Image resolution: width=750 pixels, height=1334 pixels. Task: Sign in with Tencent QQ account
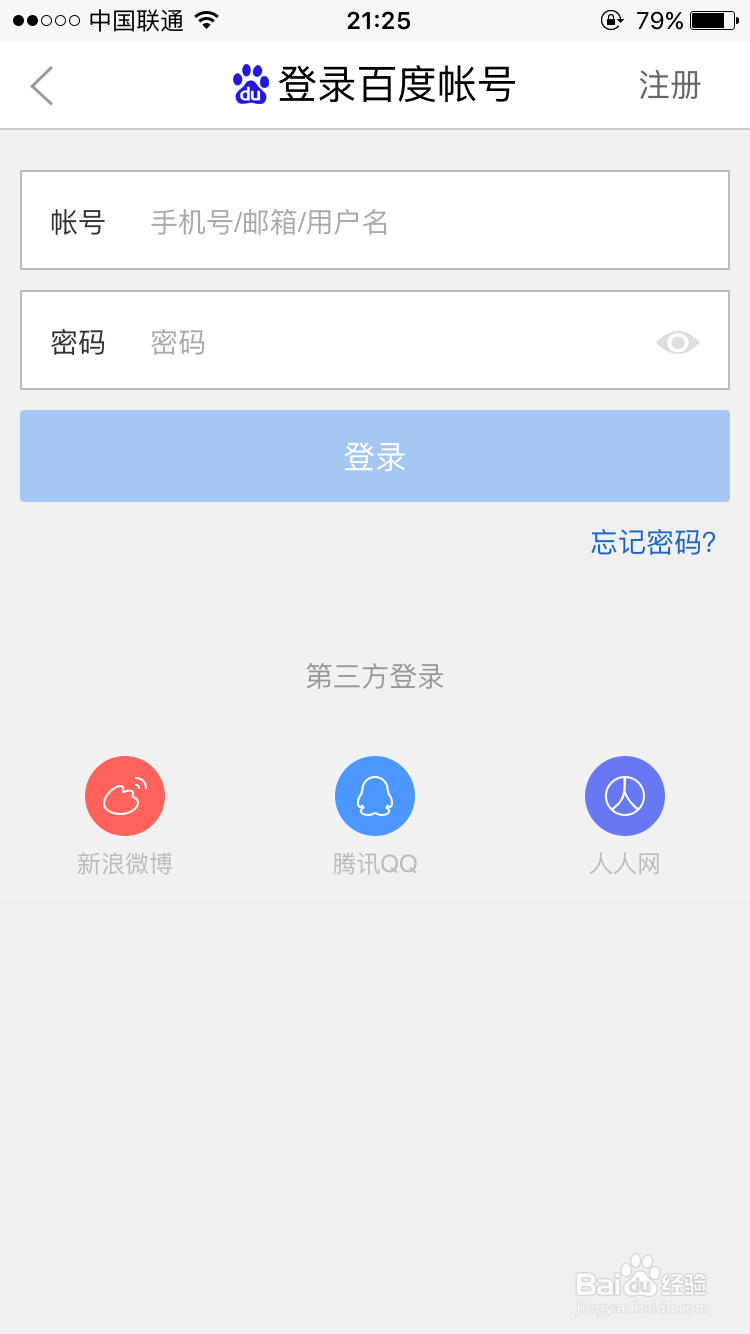point(374,795)
